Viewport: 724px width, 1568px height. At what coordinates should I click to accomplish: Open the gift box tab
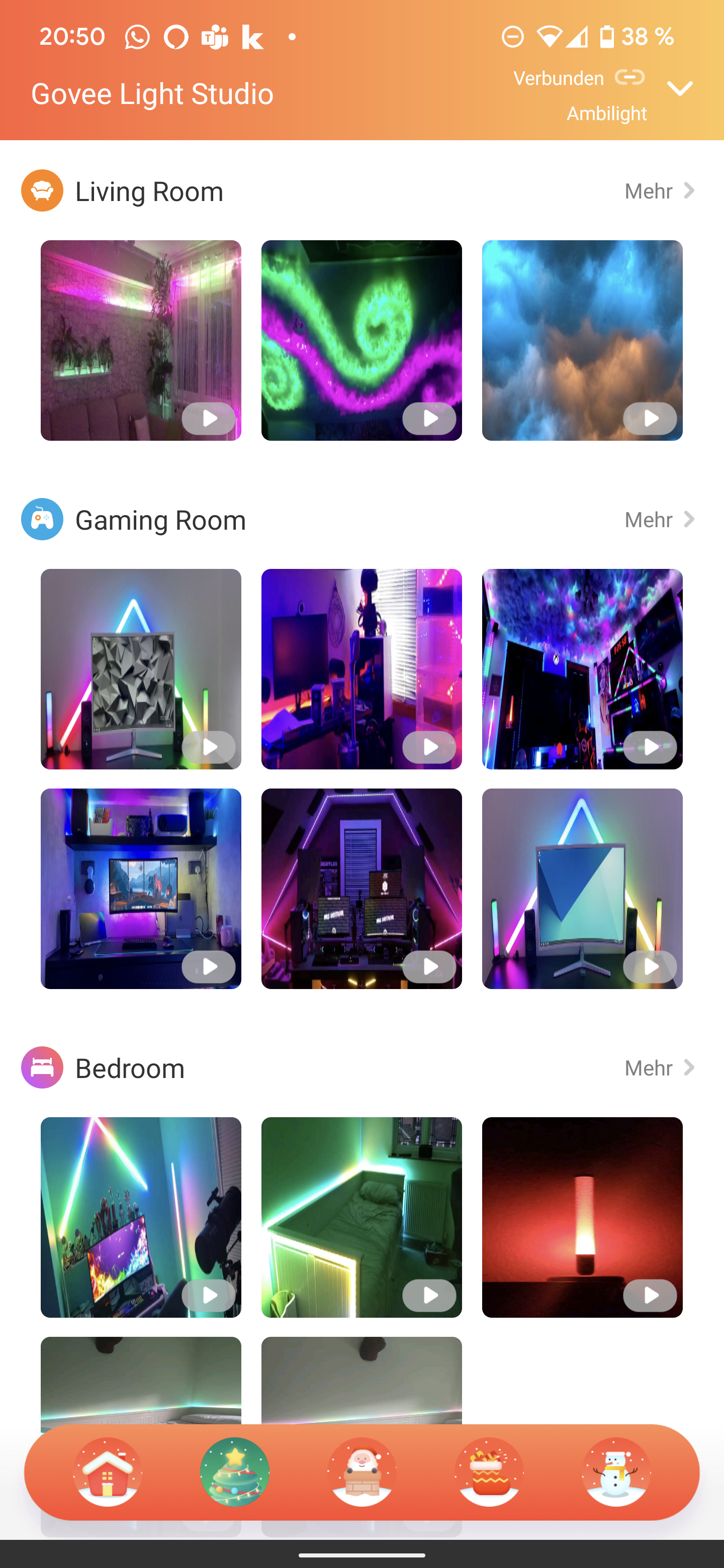pyautogui.click(x=488, y=1472)
